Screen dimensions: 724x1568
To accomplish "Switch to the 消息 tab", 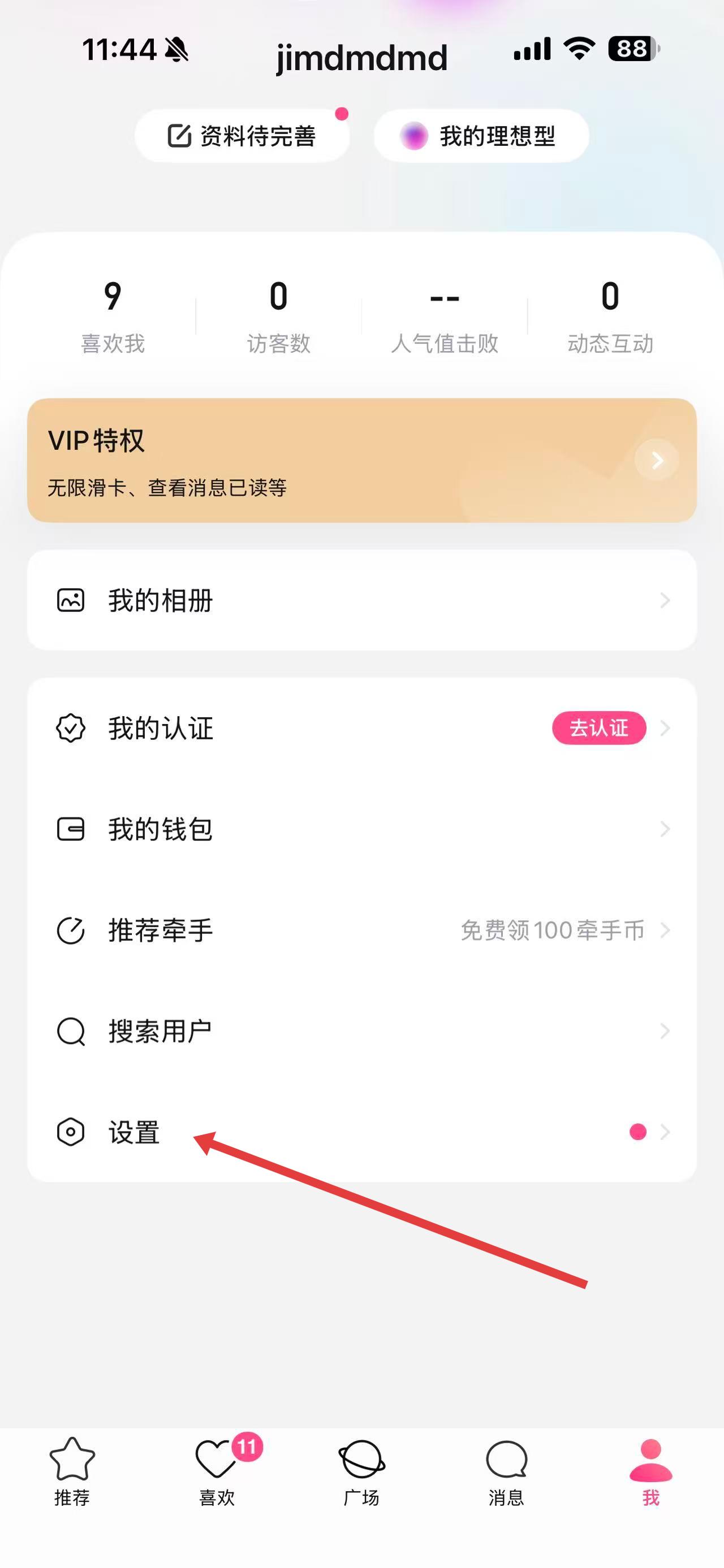I will coord(506,1471).
